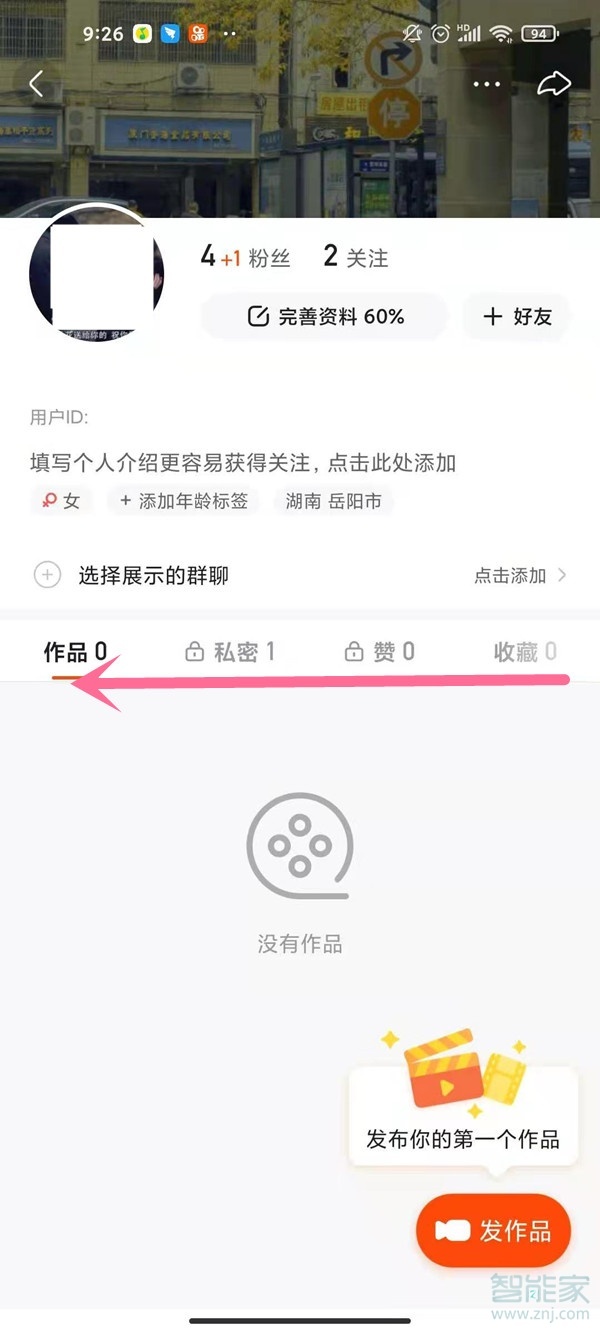View the 粉丝 followers list
Screen dimensions: 600x1333
[x=246, y=258]
